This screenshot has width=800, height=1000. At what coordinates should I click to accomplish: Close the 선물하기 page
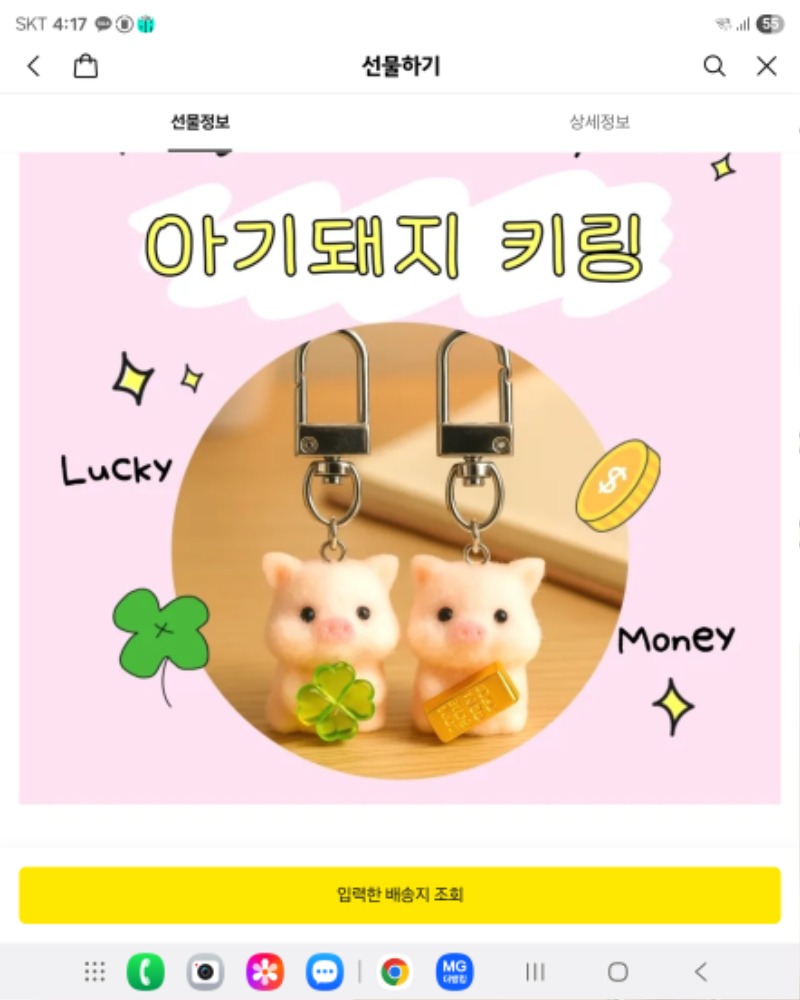[766, 67]
